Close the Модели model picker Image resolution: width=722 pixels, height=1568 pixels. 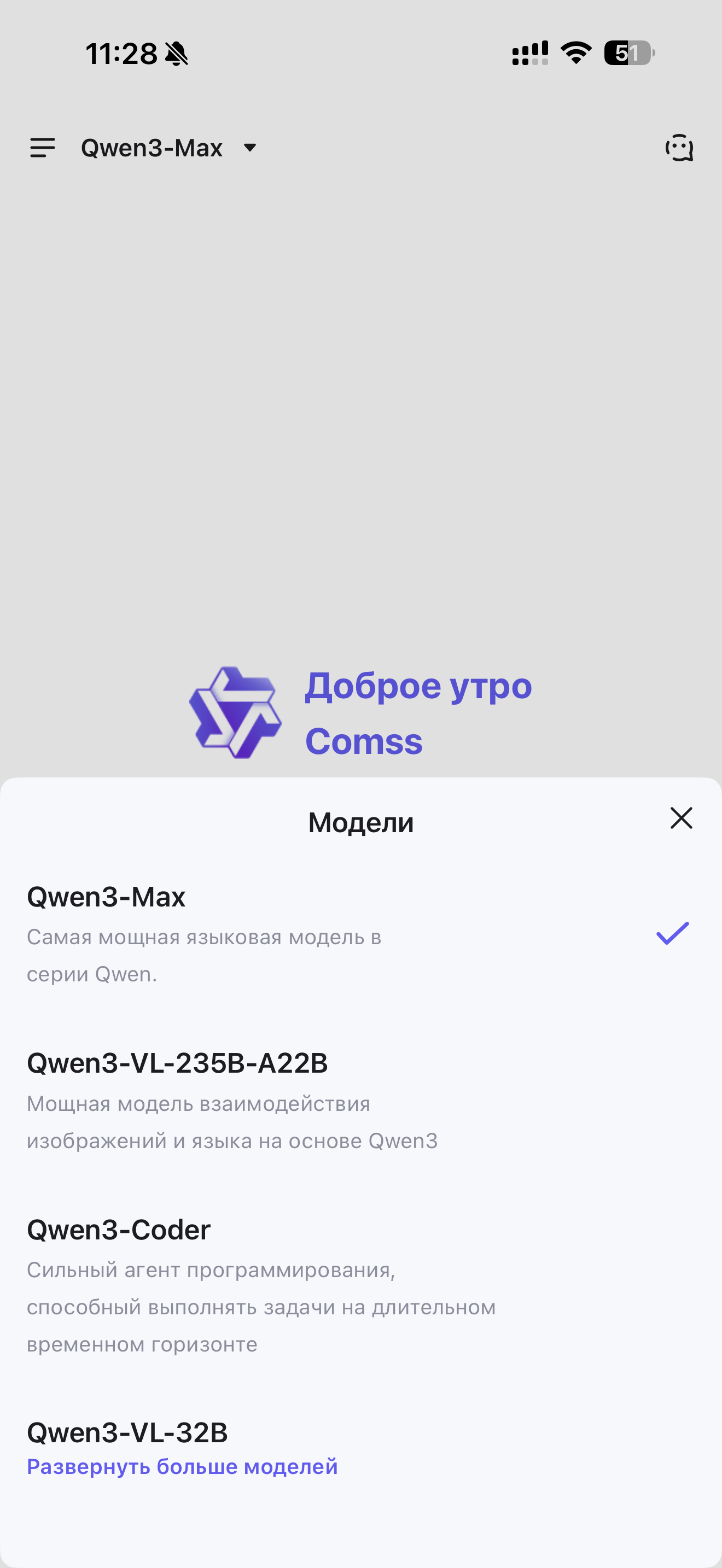[x=680, y=818]
